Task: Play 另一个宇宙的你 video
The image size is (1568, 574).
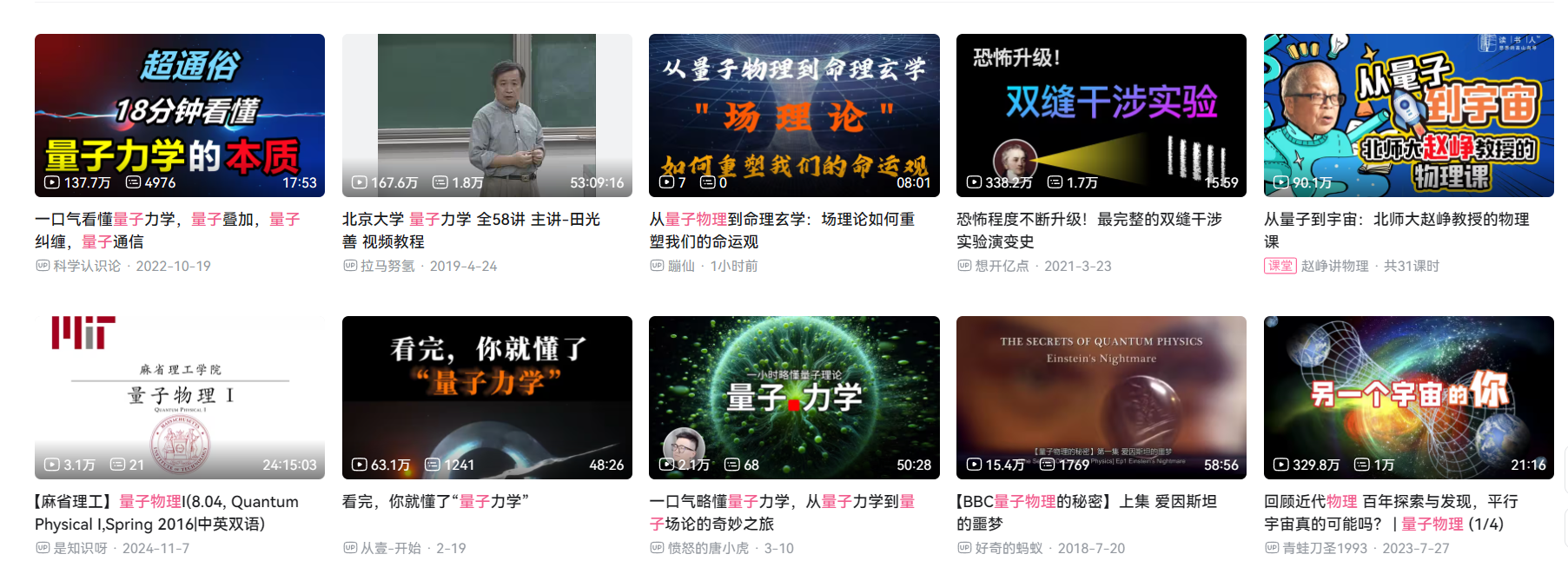Action: 1407,397
